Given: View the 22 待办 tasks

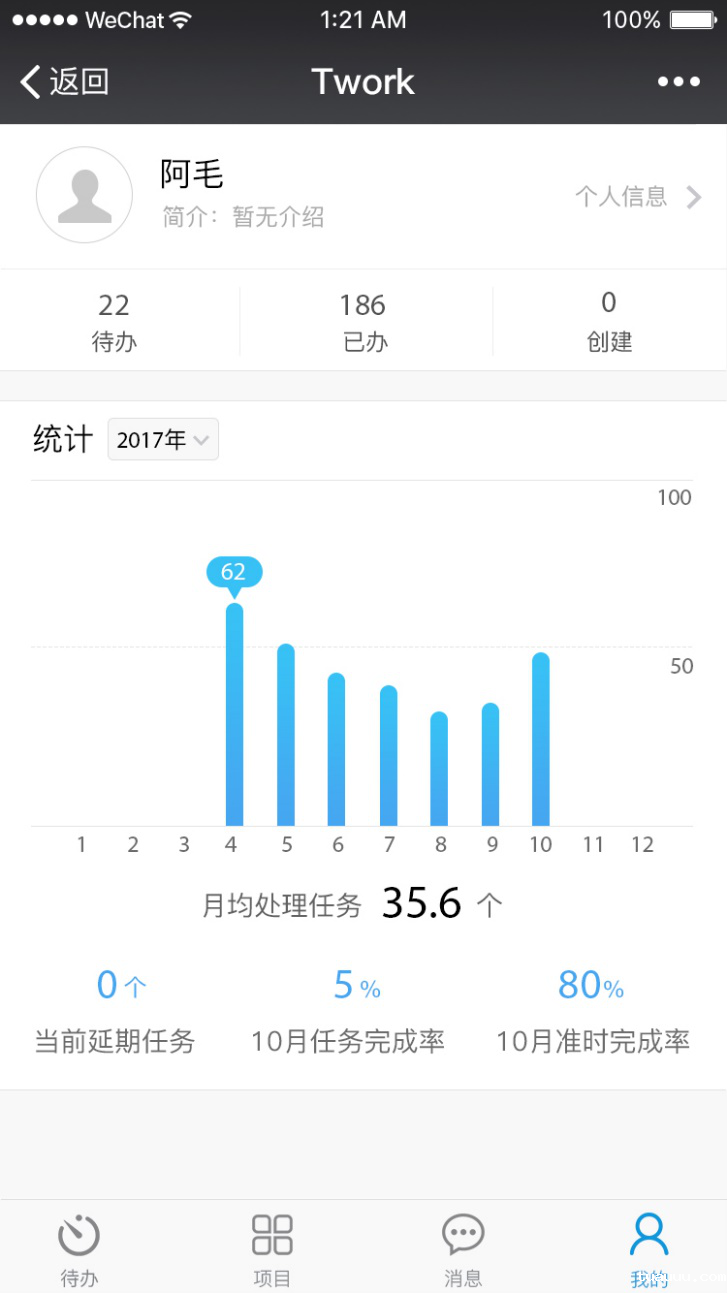Looking at the screenshot, I should 114,321.
